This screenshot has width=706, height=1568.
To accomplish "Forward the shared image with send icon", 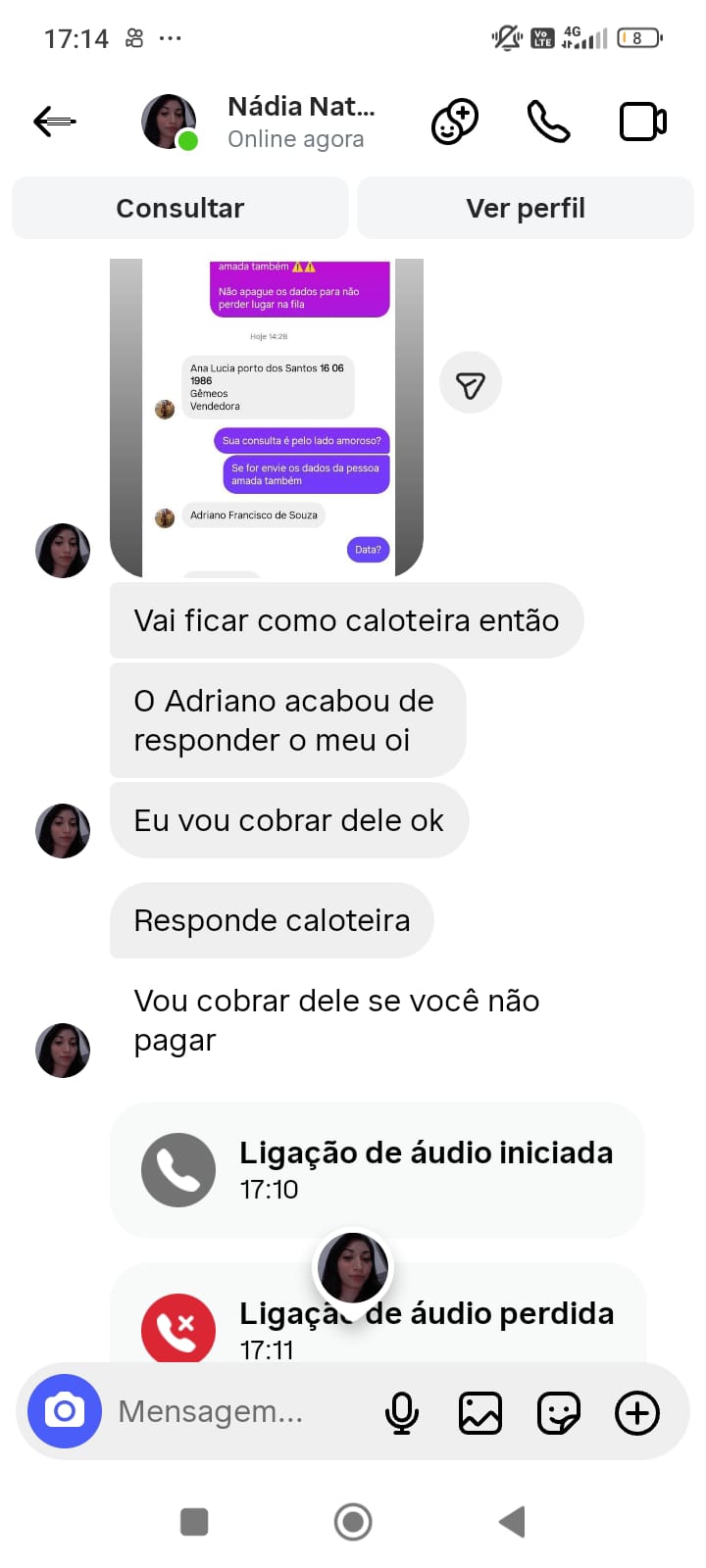I will pos(471,383).
